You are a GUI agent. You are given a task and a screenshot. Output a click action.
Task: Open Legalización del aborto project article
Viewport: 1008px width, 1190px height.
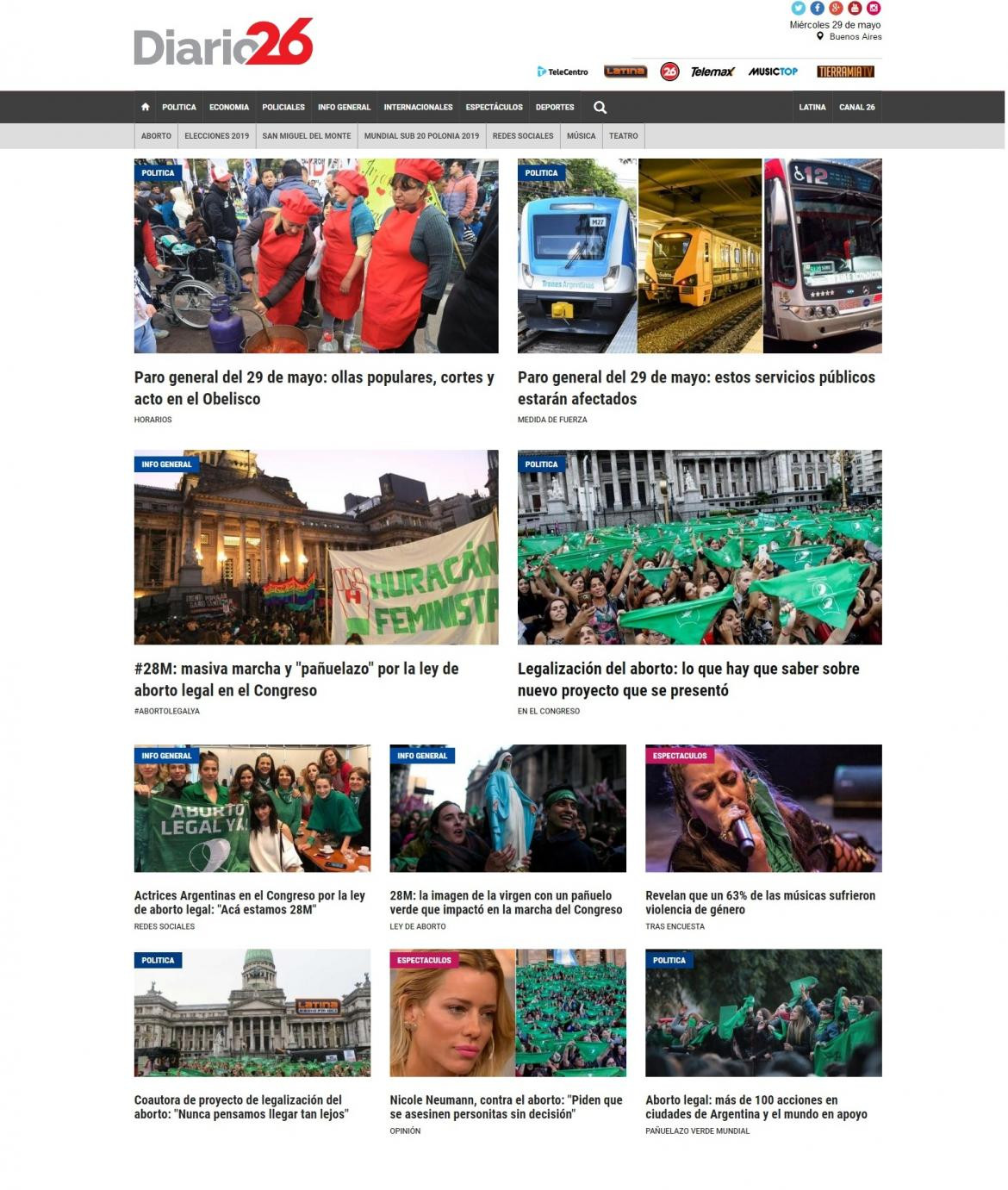[688, 679]
